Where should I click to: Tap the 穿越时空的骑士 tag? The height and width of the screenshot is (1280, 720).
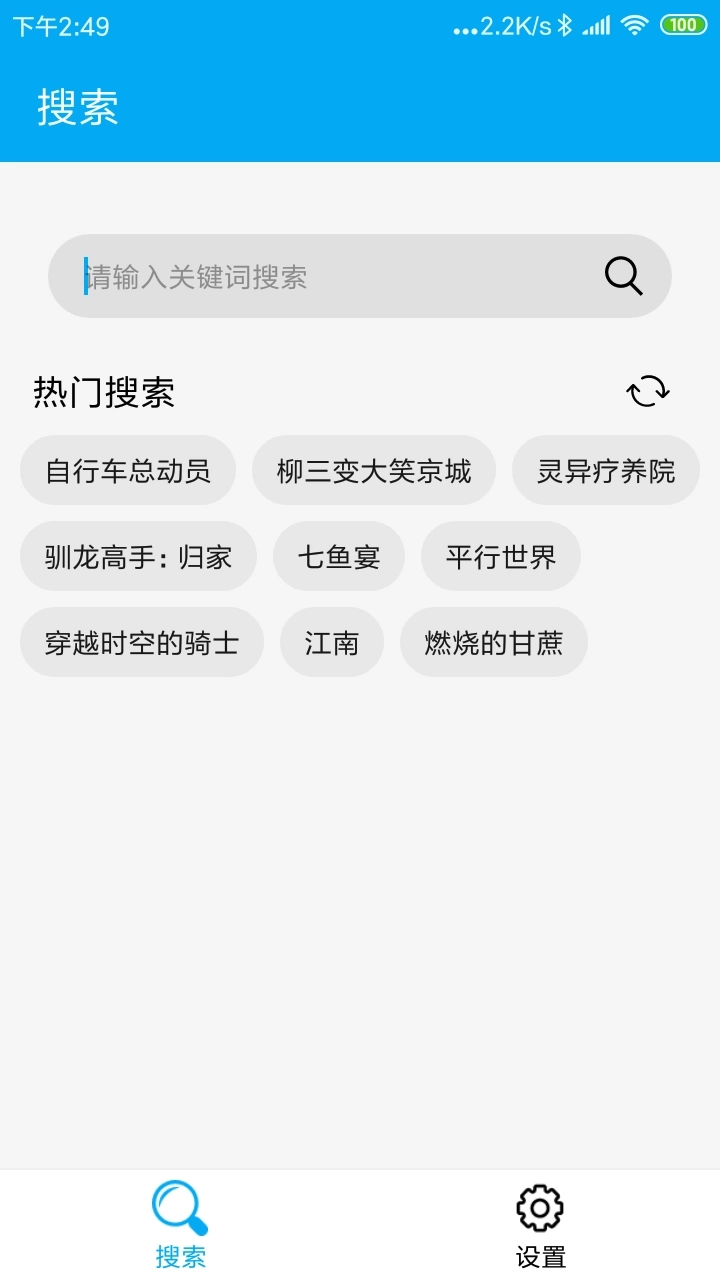click(x=141, y=643)
